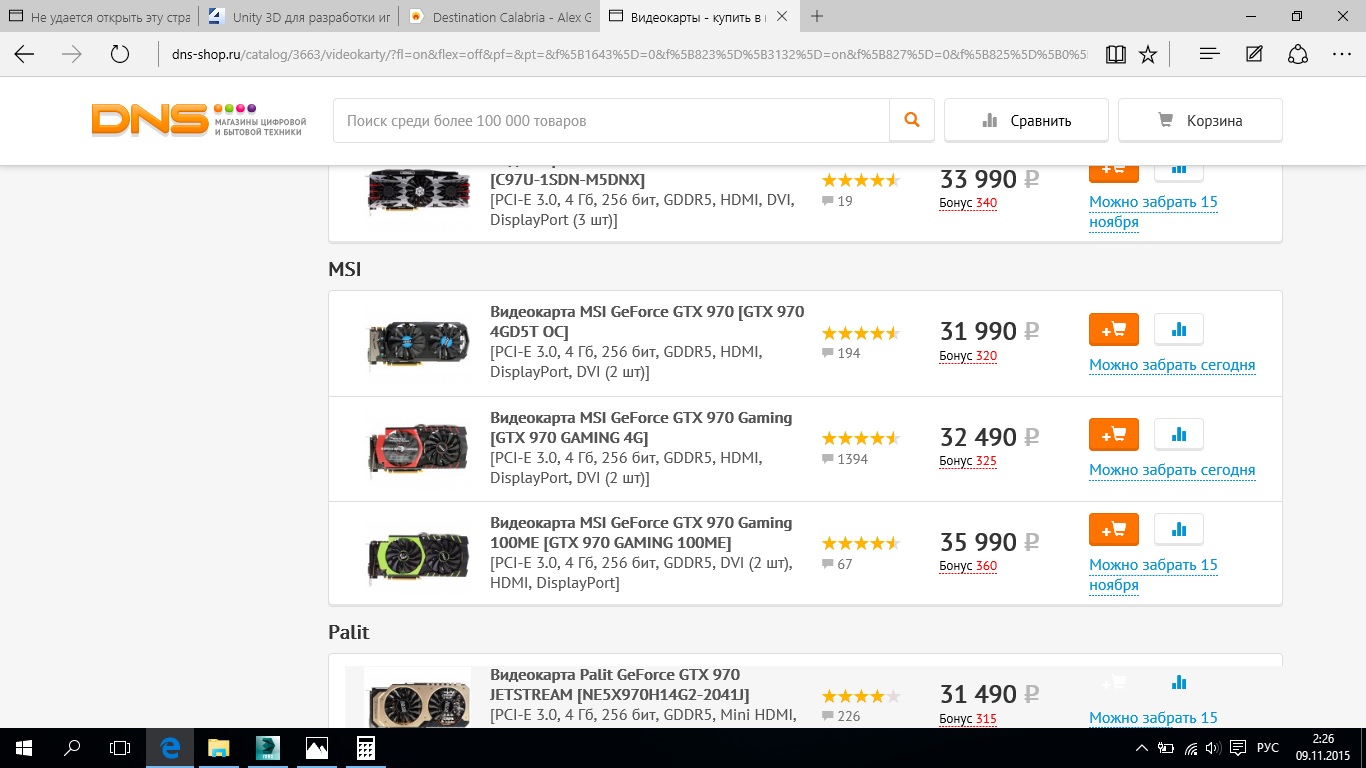Image resolution: width=1366 pixels, height=768 pixels.
Task: Open Бонус 325 info for GAMING 4G
Action: click(967, 461)
